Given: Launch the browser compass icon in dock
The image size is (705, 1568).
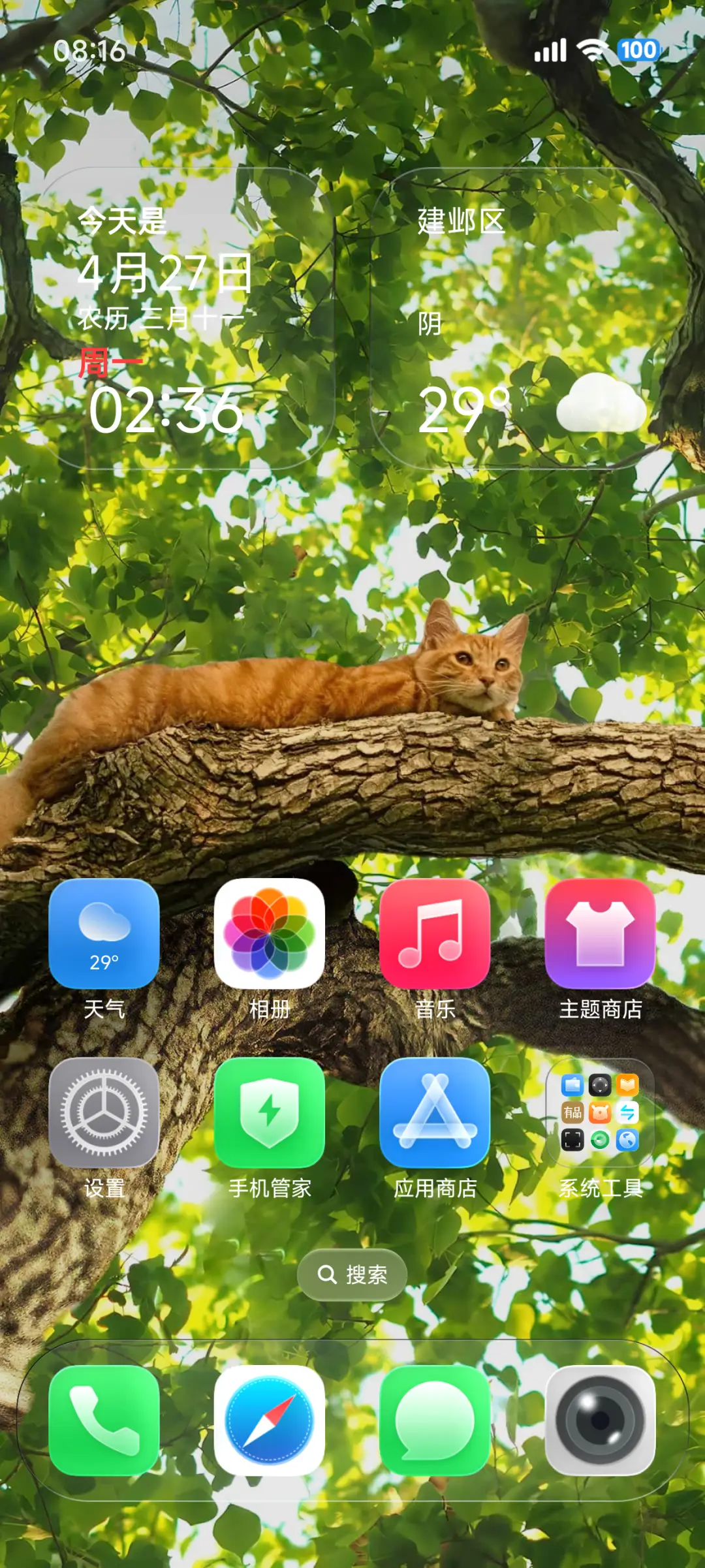Looking at the screenshot, I should pos(269,1420).
